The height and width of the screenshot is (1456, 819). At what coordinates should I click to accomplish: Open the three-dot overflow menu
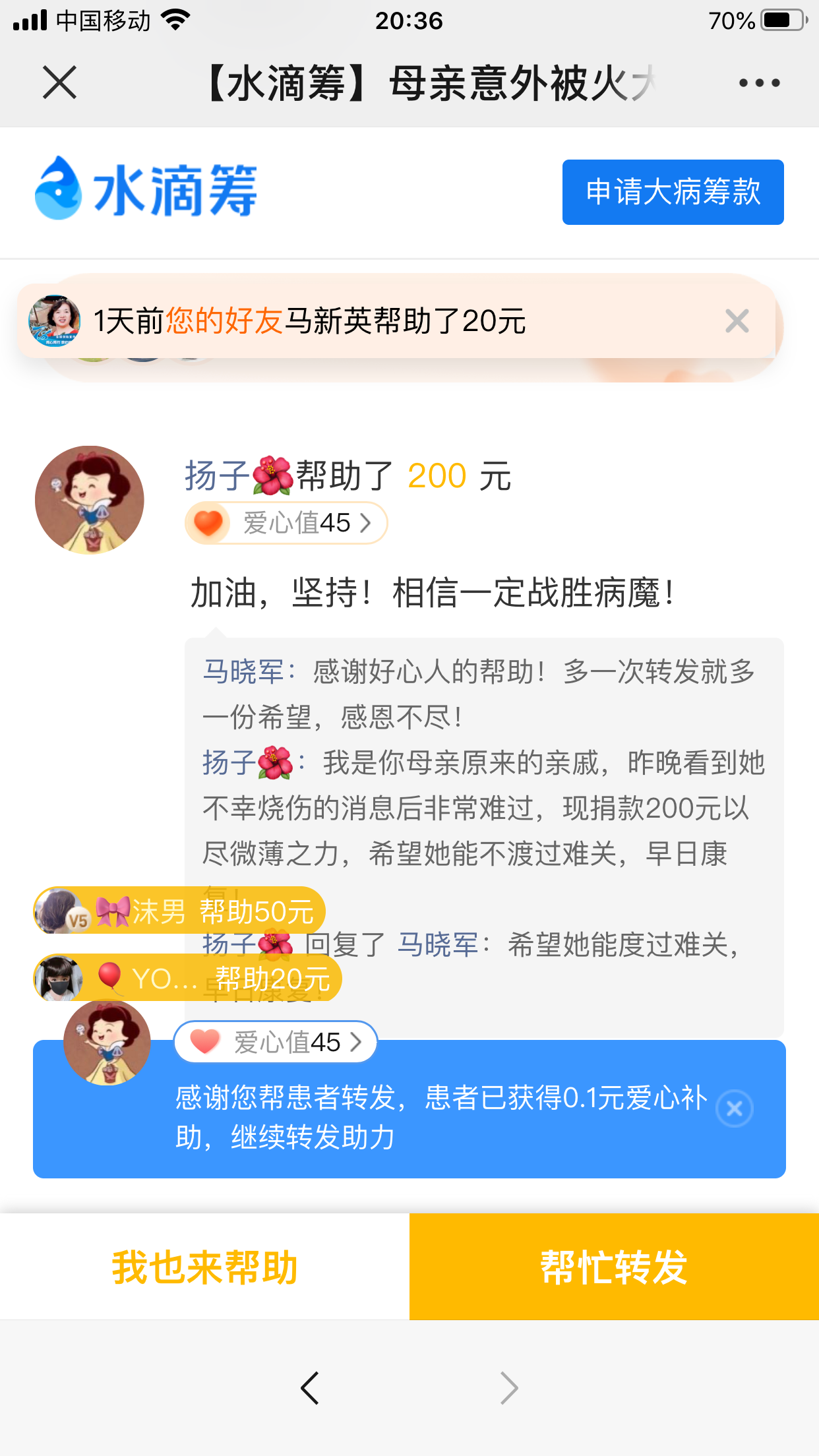coord(759,83)
